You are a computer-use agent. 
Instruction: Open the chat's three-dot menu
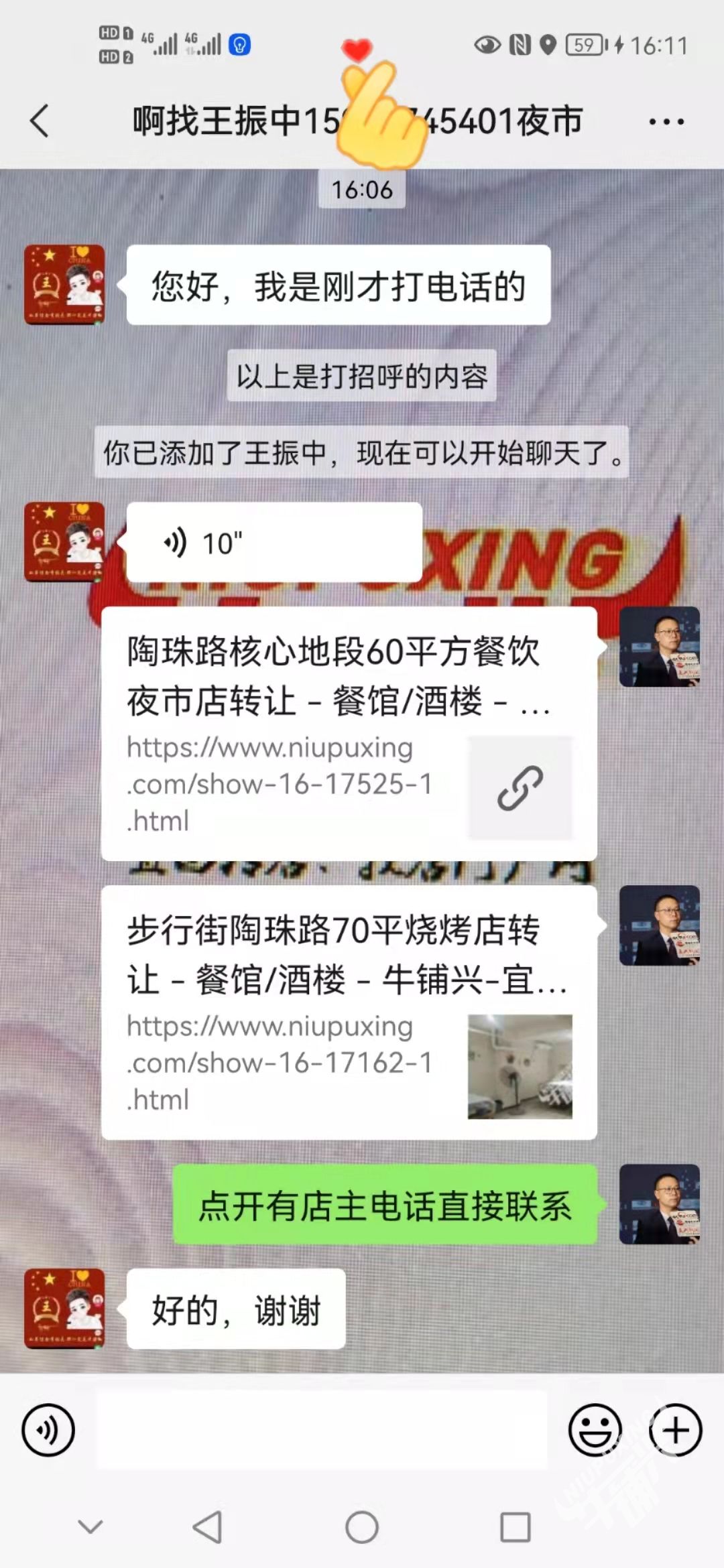[x=666, y=121]
